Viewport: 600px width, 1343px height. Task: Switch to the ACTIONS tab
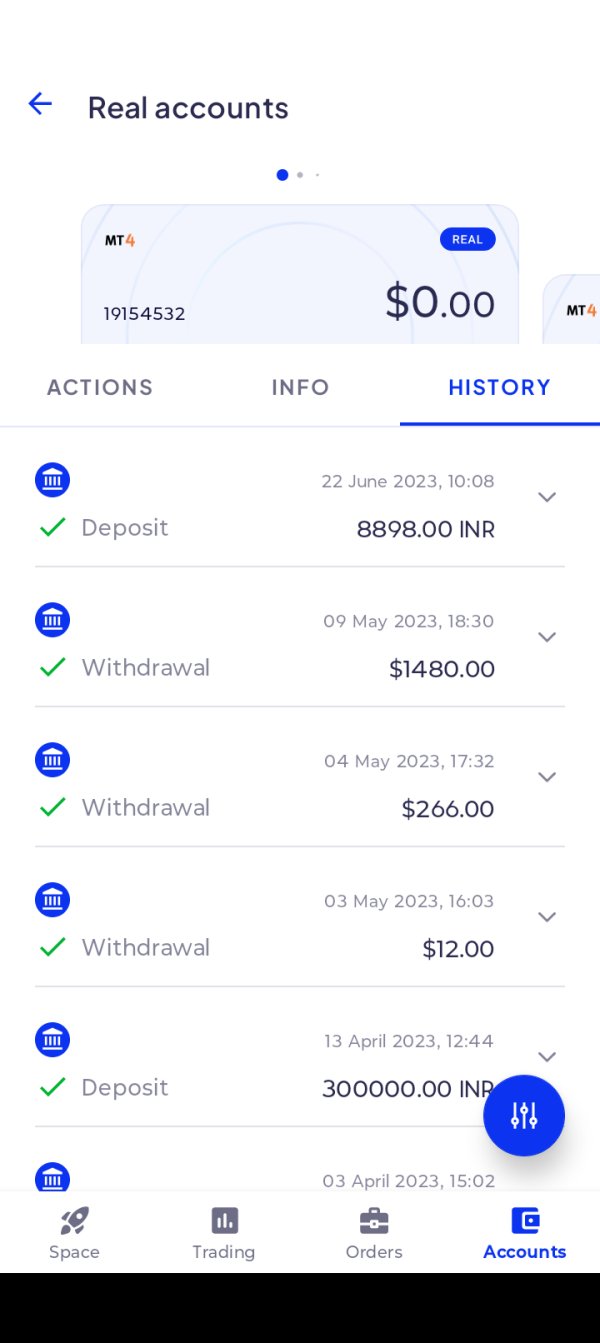[100, 388]
